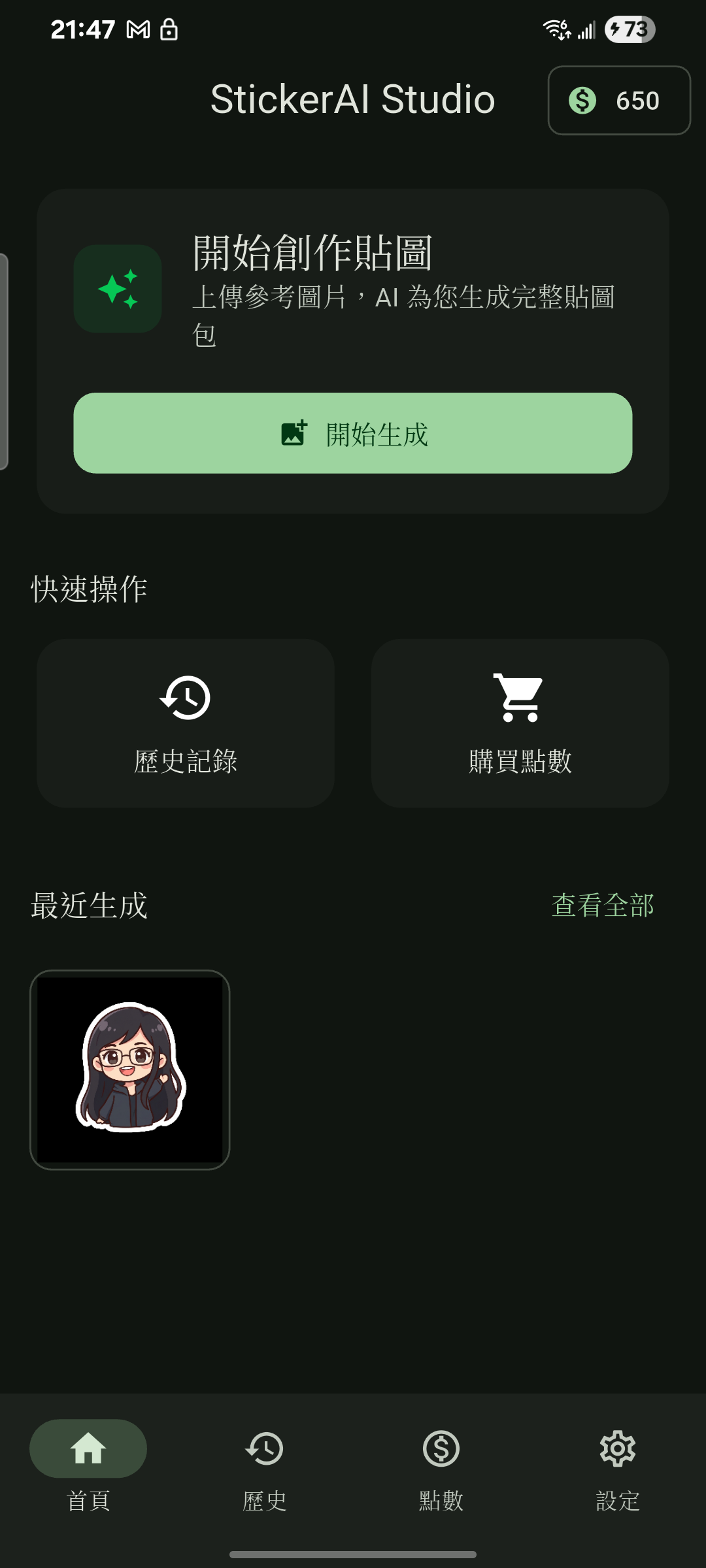Tap the image-plus icon inside 開始生成 button
Viewport: 706px width, 1568px height.
pyautogui.click(x=294, y=433)
